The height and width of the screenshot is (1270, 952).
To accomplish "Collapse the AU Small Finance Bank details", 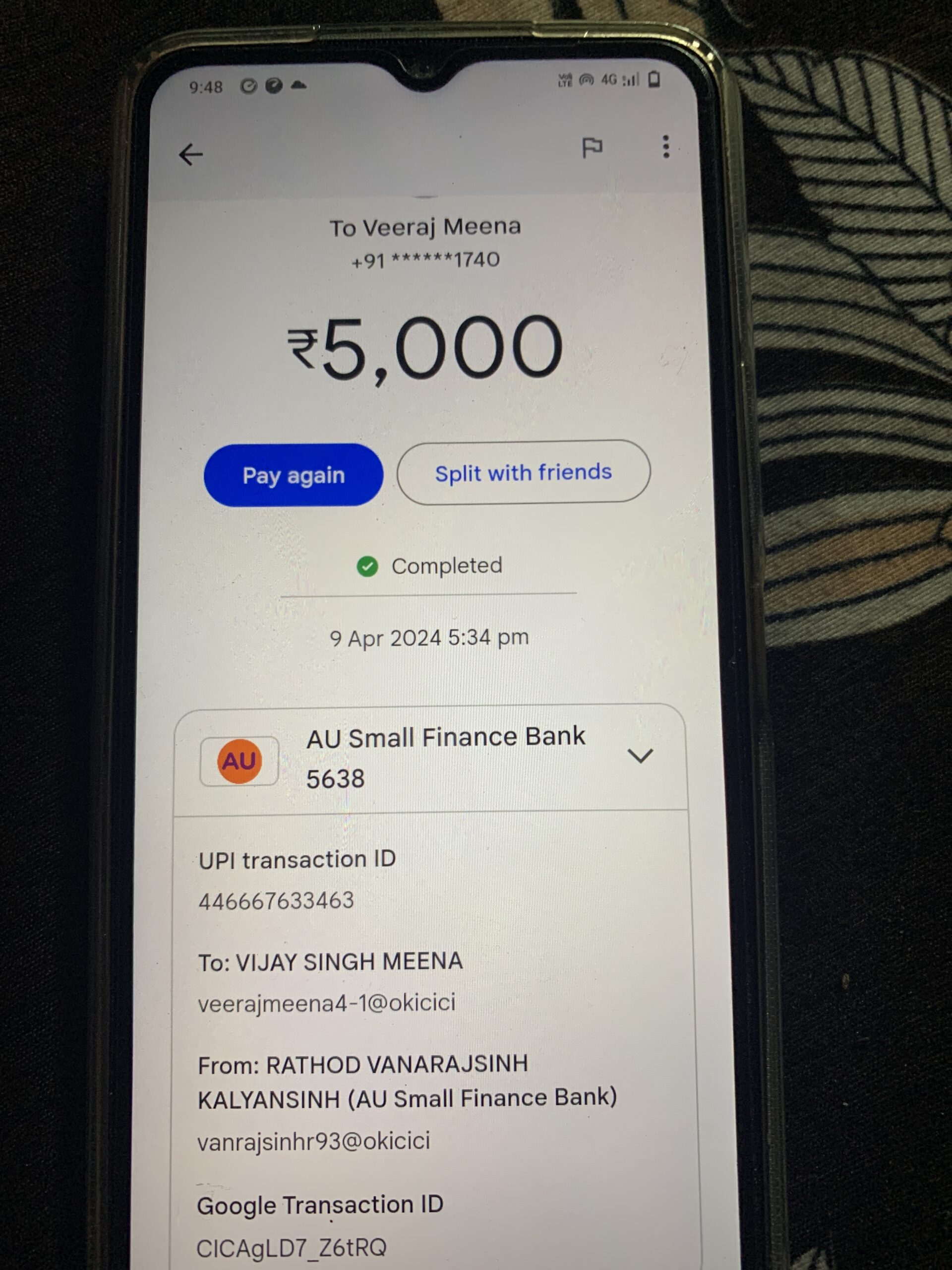I will tap(640, 756).
